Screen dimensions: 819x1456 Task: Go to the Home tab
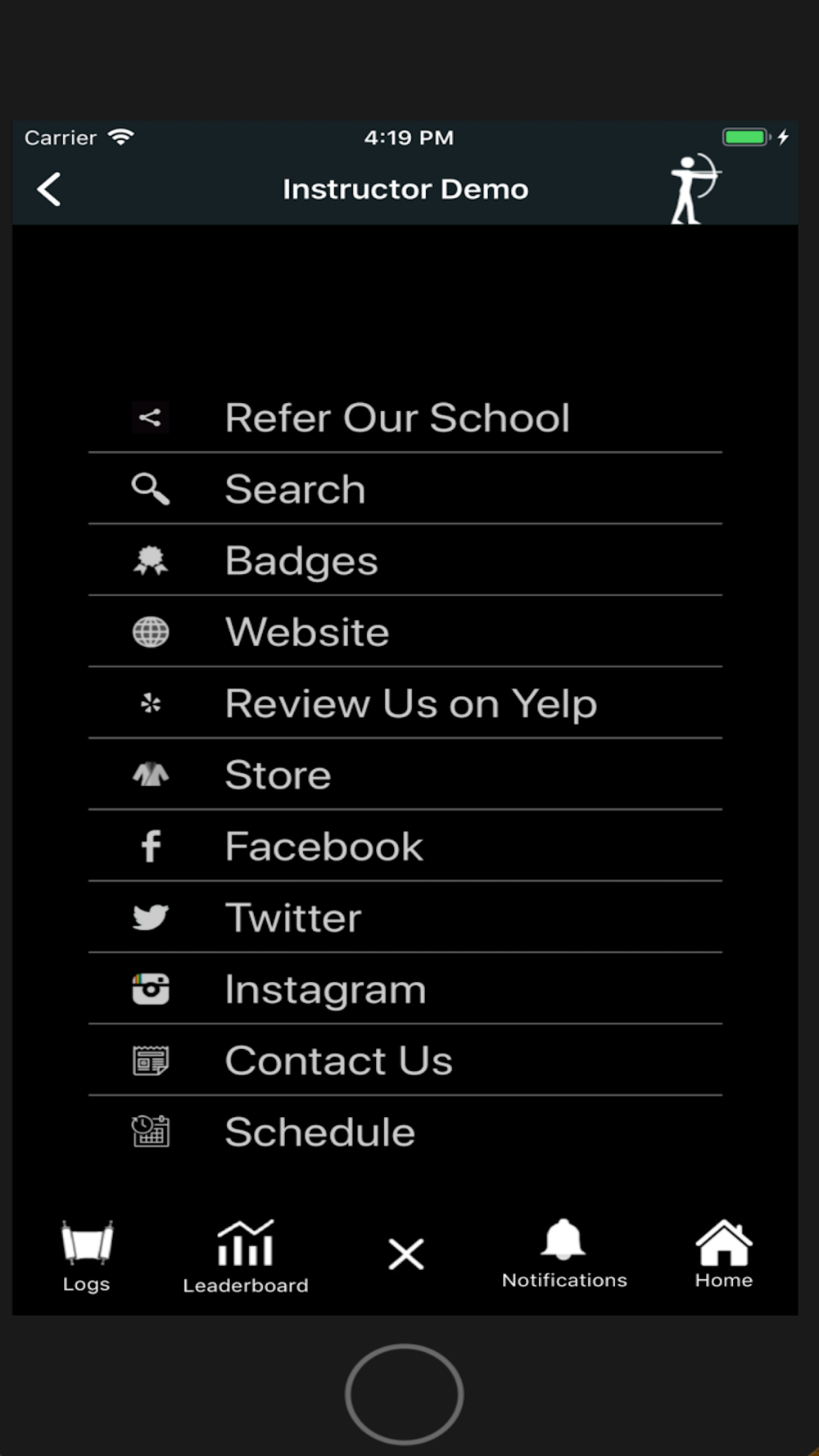pyautogui.click(x=723, y=1254)
